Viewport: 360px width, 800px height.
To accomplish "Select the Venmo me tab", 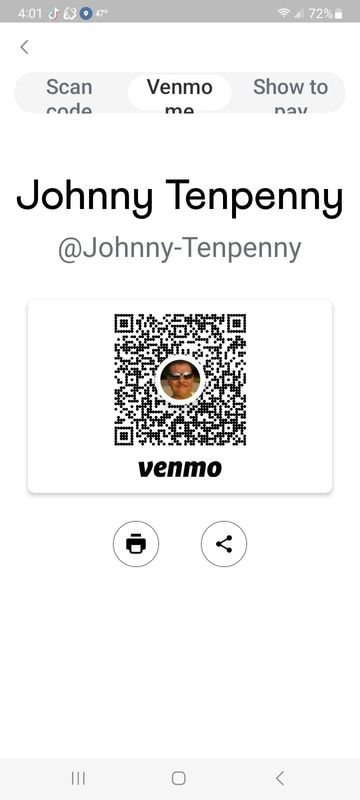I will tap(179, 93).
